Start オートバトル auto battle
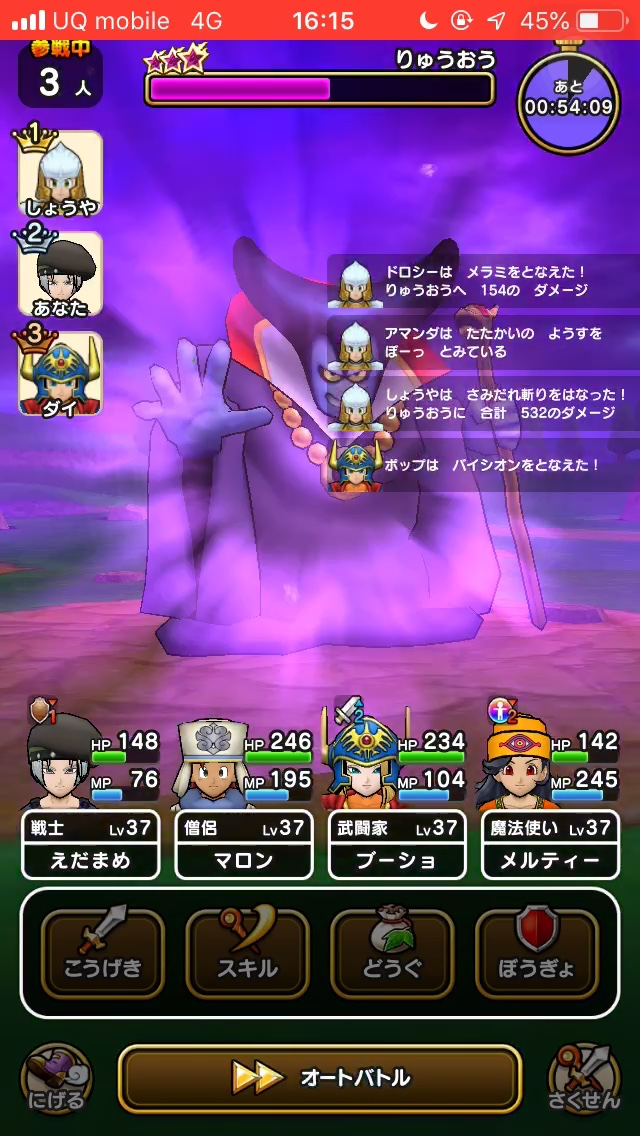This screenshot has width=640, height=1136. [x=320, y=1078]
